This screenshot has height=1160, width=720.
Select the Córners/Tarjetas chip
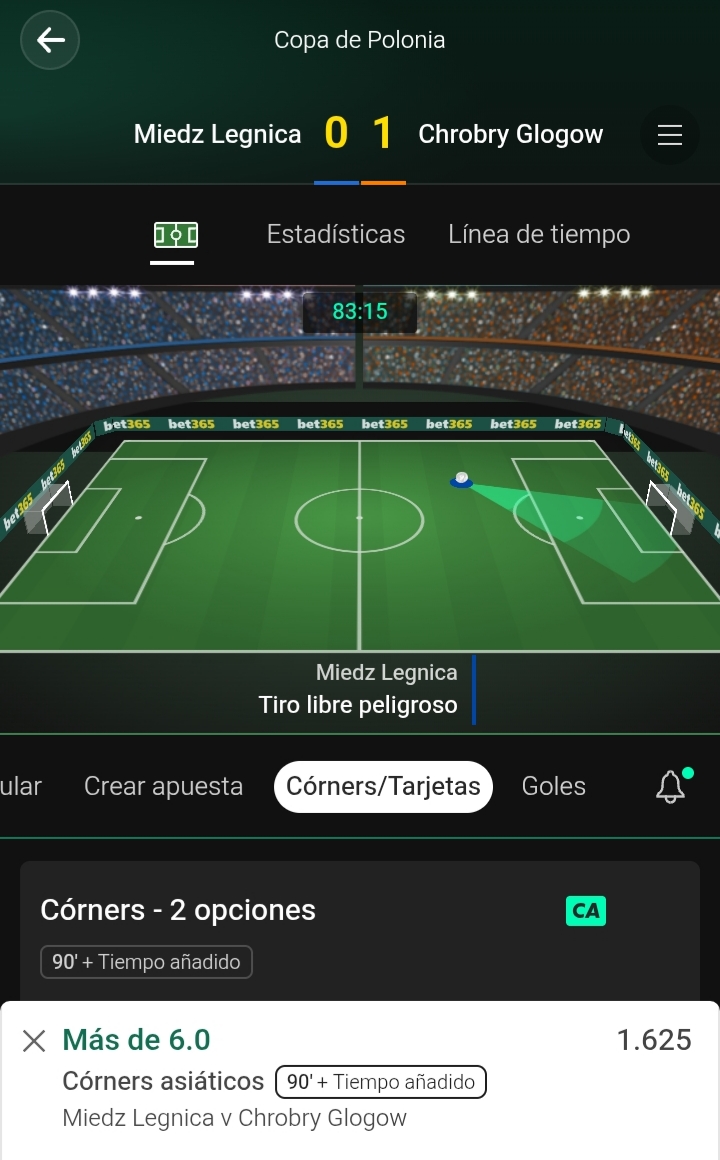click(383, 786)
